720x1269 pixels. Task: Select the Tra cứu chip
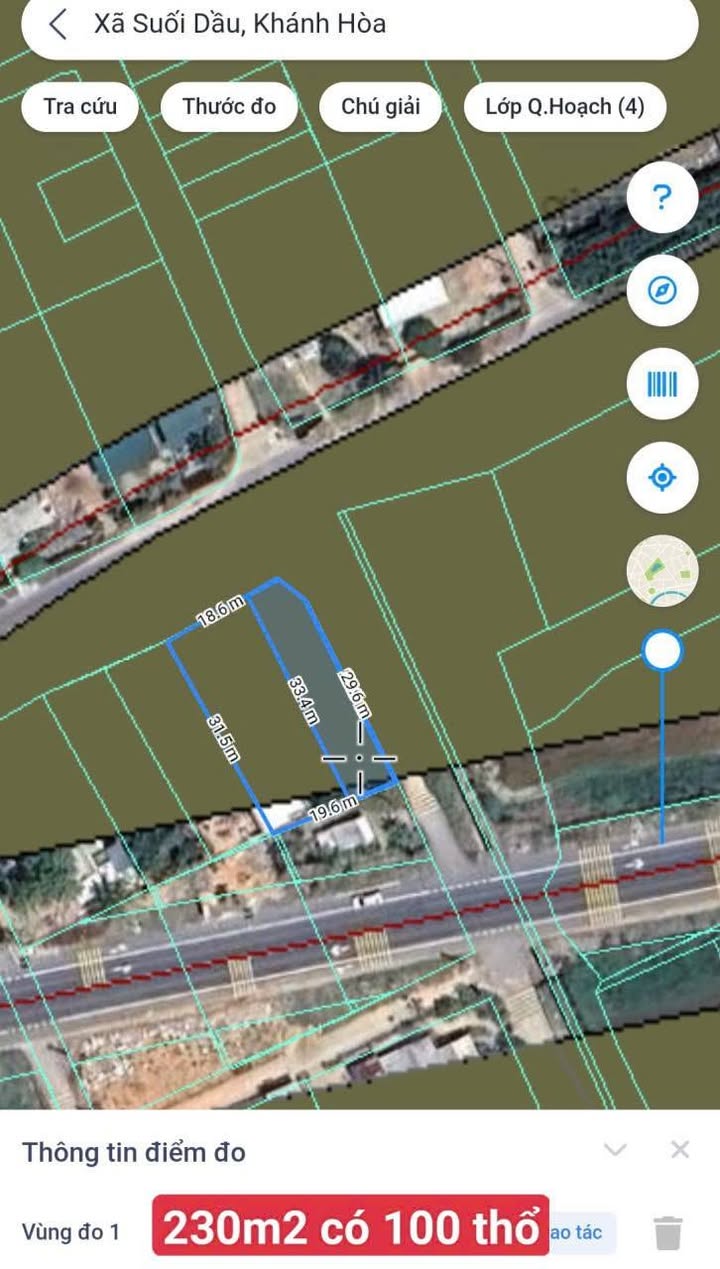(80, 107)
